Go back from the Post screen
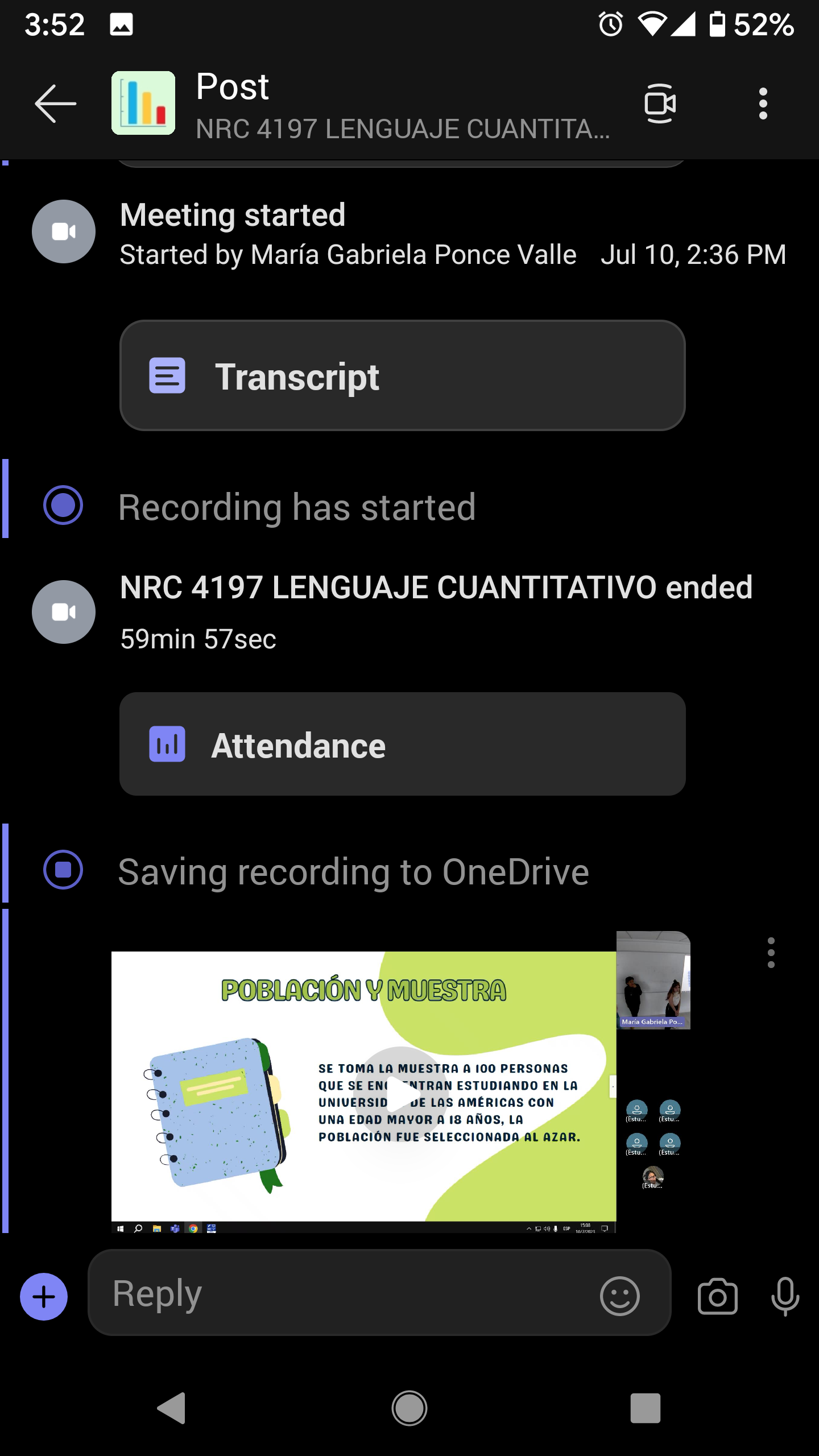 pos(55,104)
